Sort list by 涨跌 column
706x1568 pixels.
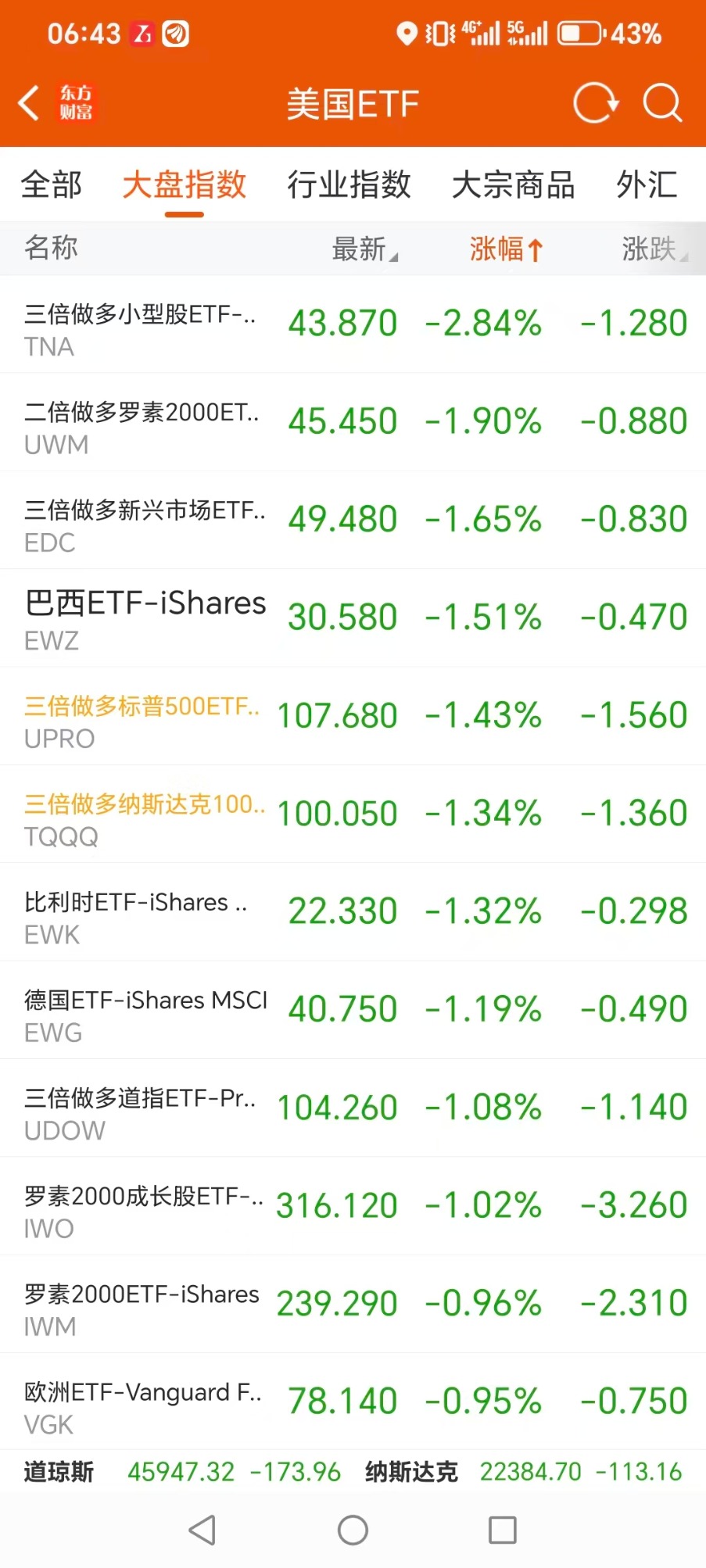coord(655,249)
